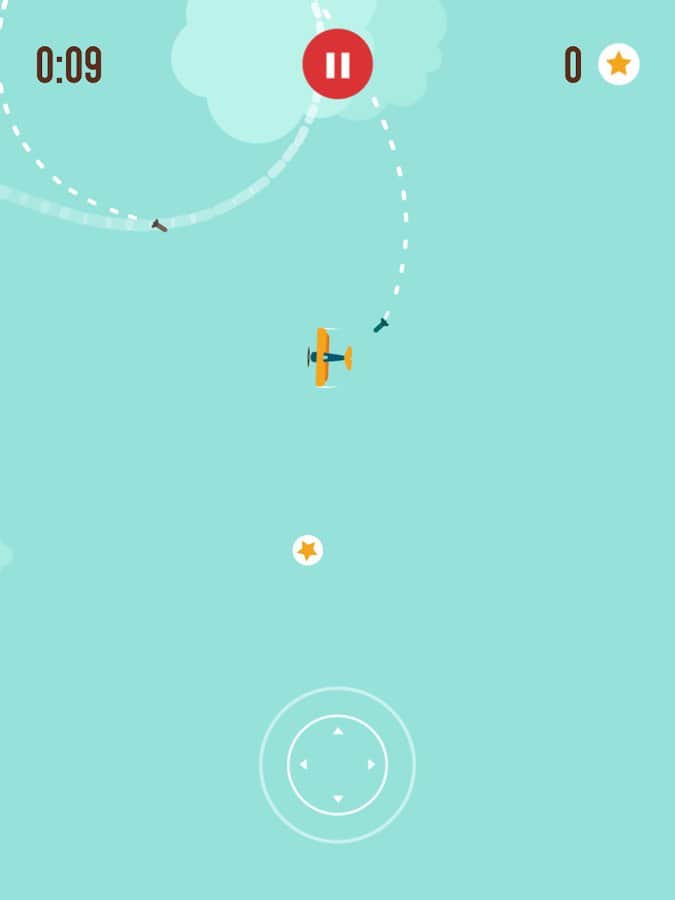Tap the joystick's down arrow
Screen dimensions: 675x900
[338, 799]
